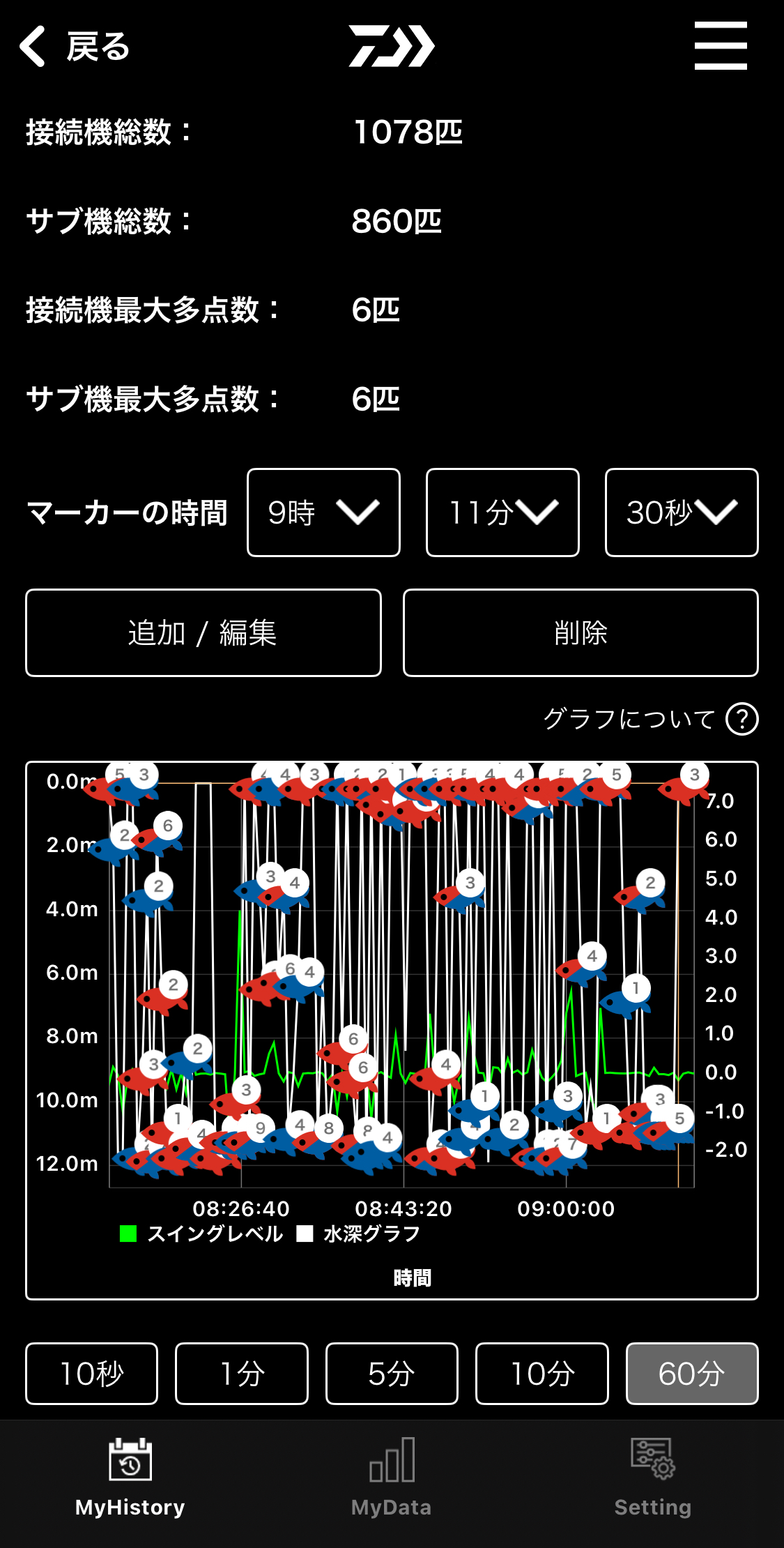
Task: Click the back chevron next to 戻る
Action: [x=31, y=47]
